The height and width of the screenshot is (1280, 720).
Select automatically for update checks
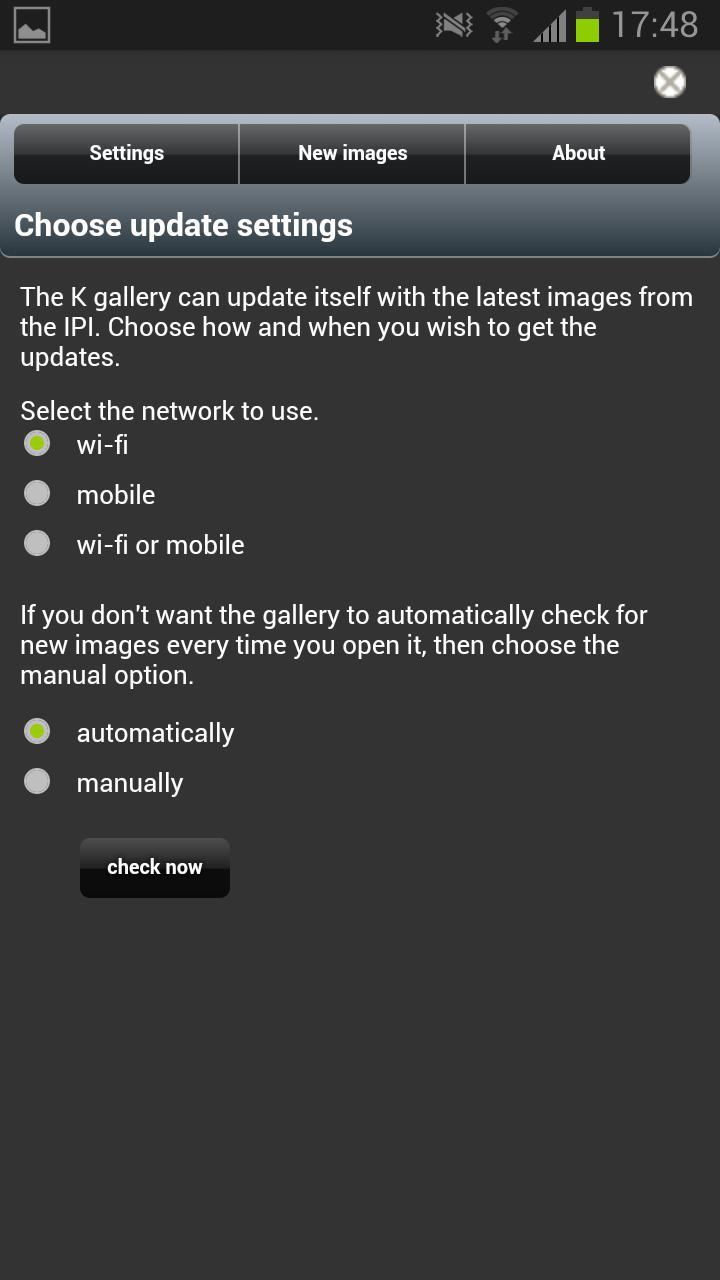click(38, 732)
